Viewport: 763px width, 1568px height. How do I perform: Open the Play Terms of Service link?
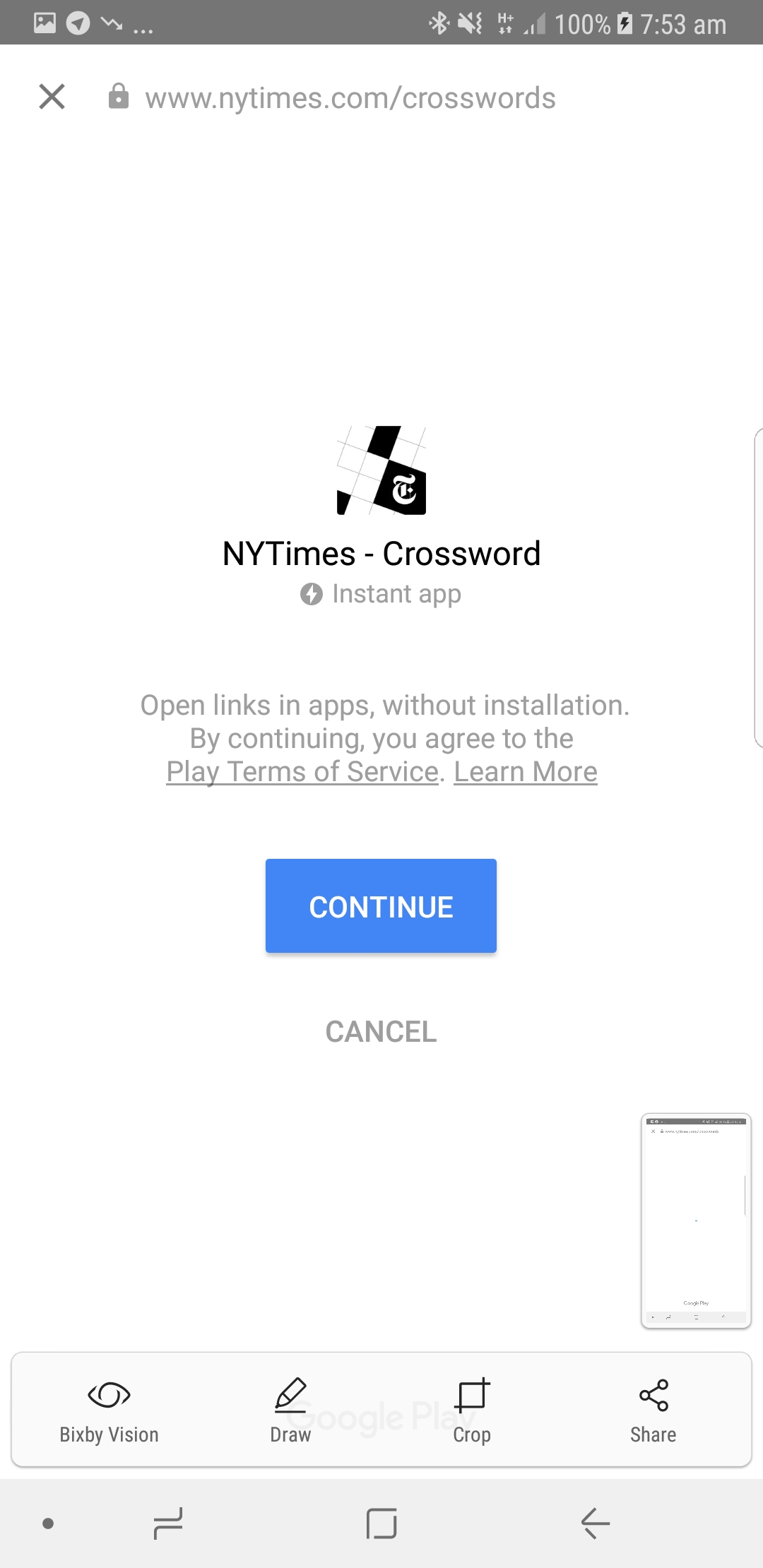point(302,771)
